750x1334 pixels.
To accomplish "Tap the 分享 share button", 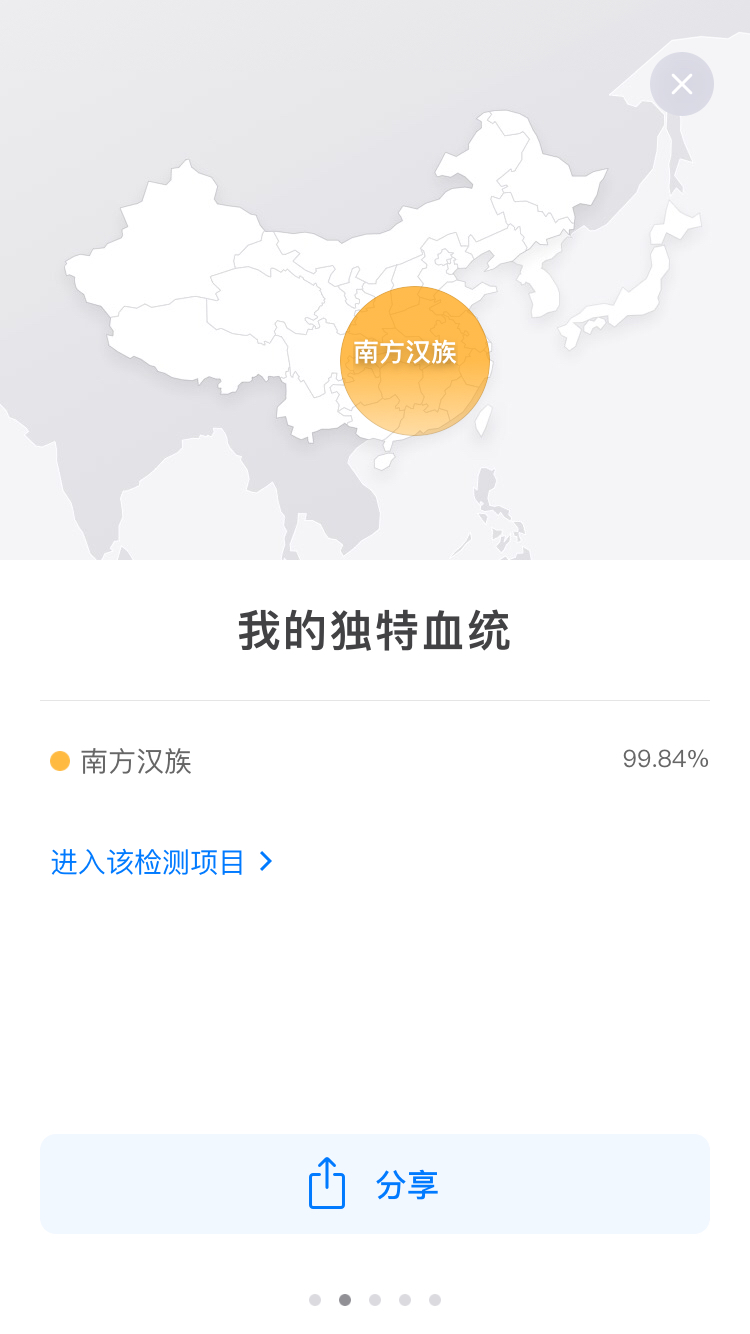I will 375,1184.
